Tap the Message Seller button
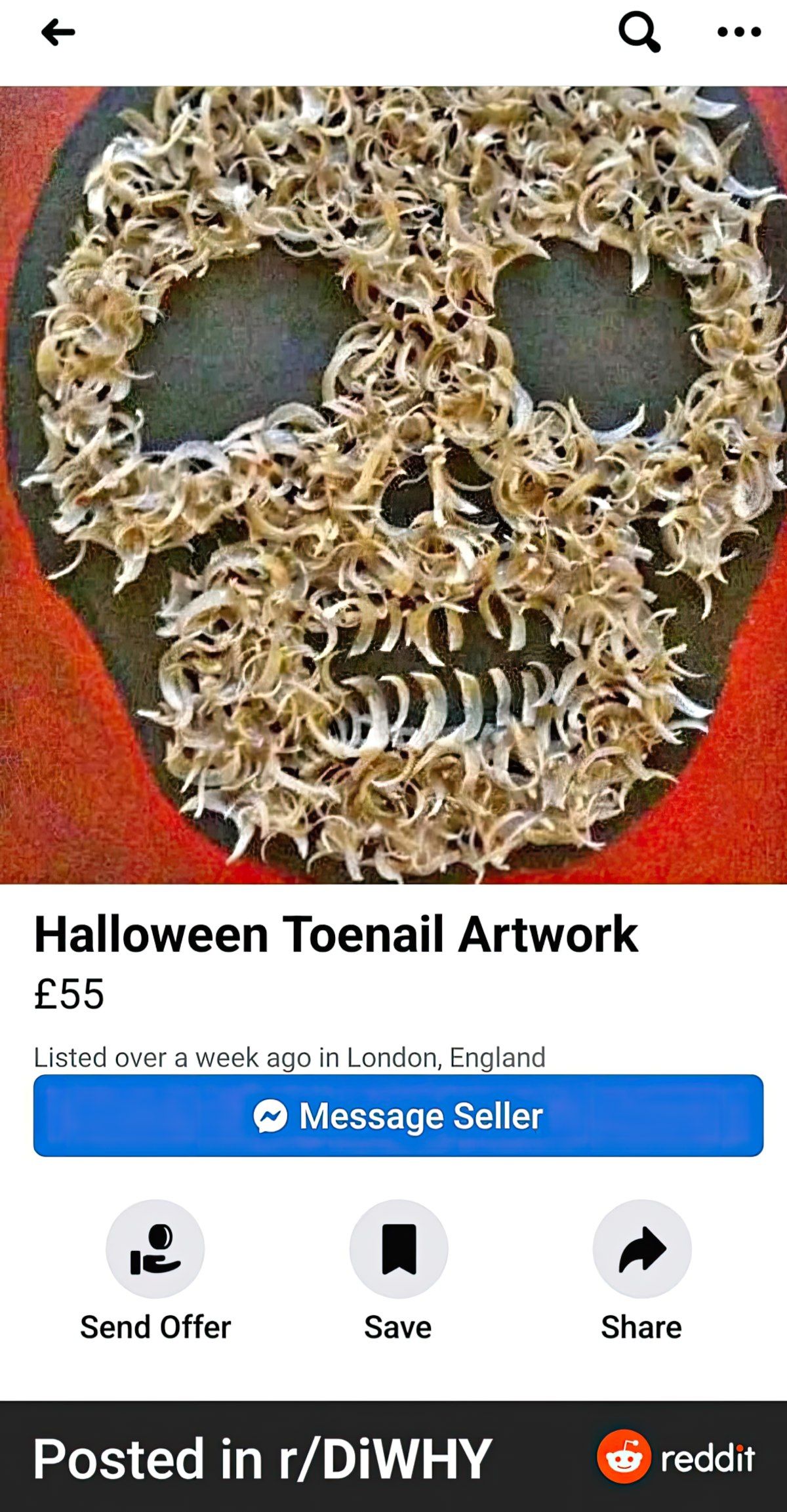The width and height of the screenshot is (787, 1512). pos(398,1116)
